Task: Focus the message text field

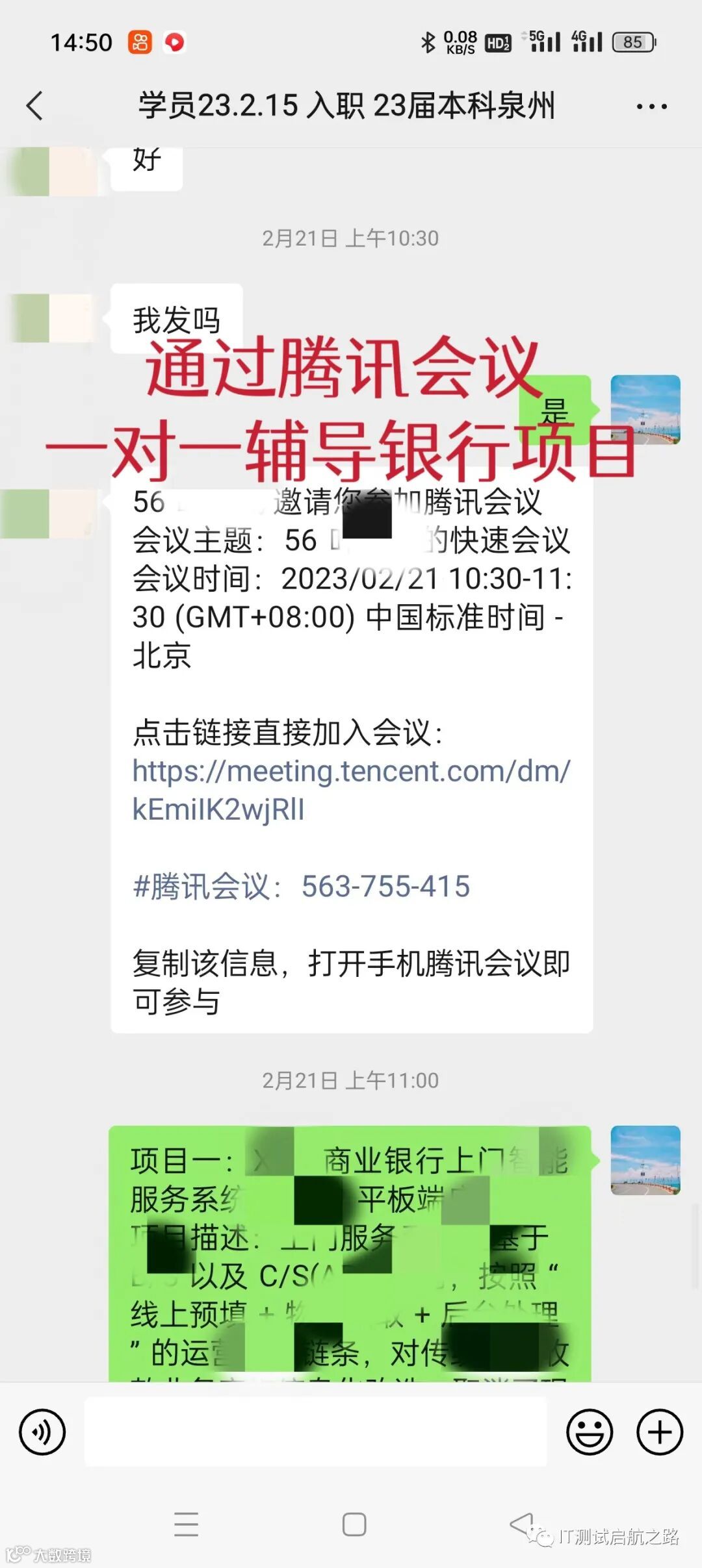Action: [x=316, y=1432]
